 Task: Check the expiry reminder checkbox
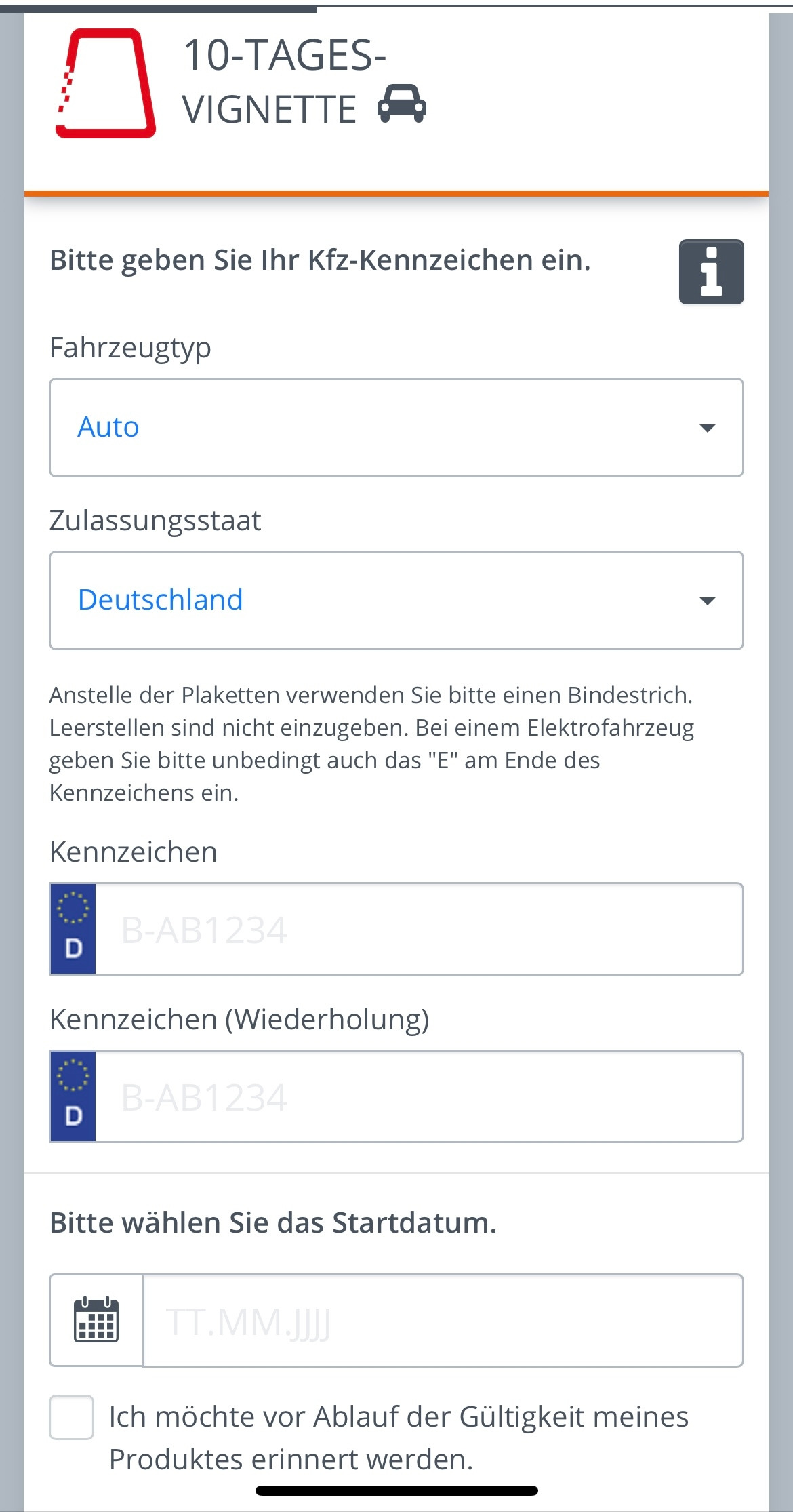71,1417
